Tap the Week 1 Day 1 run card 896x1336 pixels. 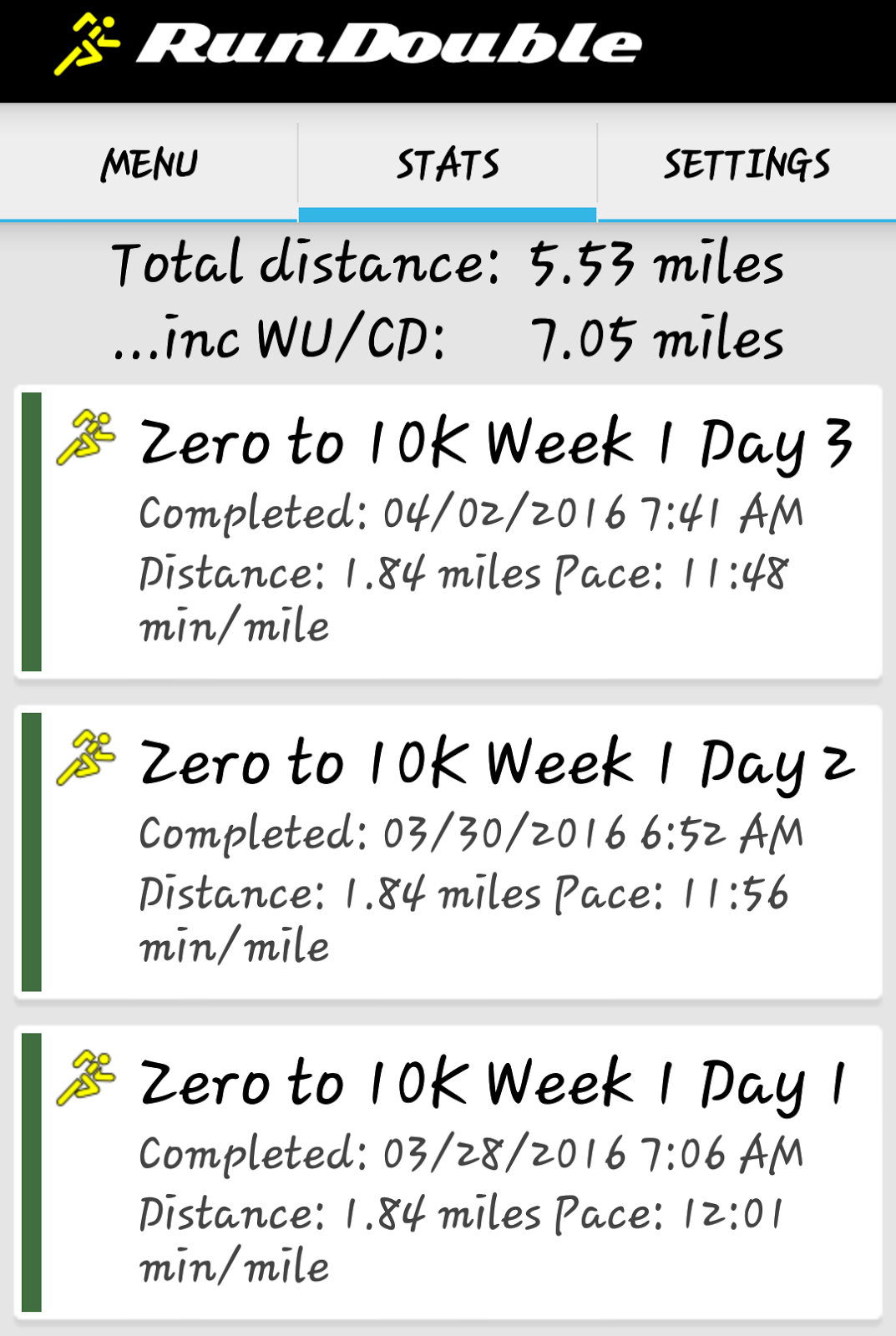[x=449, y=1172]
